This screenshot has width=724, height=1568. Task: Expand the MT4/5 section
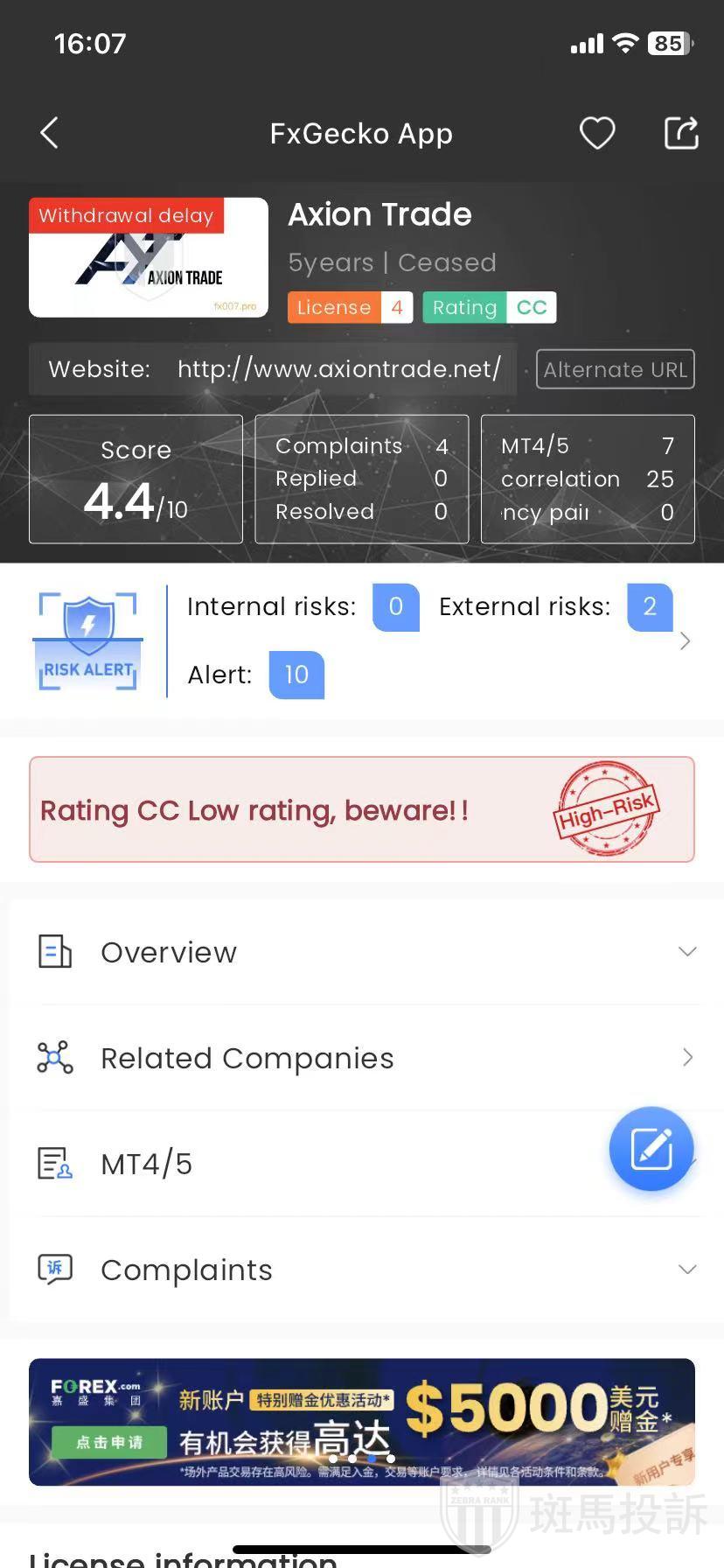(306, 1164)
